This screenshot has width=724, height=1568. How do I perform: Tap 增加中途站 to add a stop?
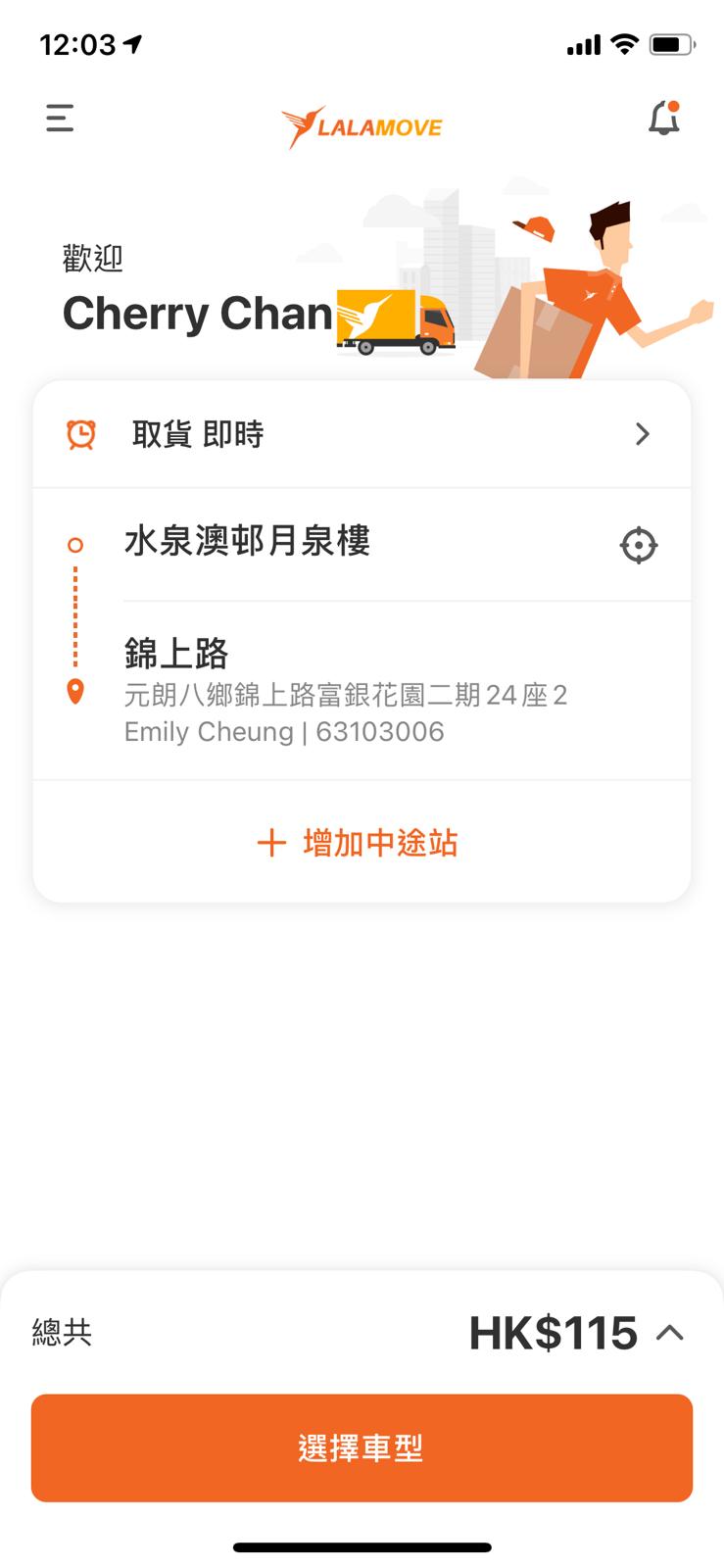click(x=359, y=843)
